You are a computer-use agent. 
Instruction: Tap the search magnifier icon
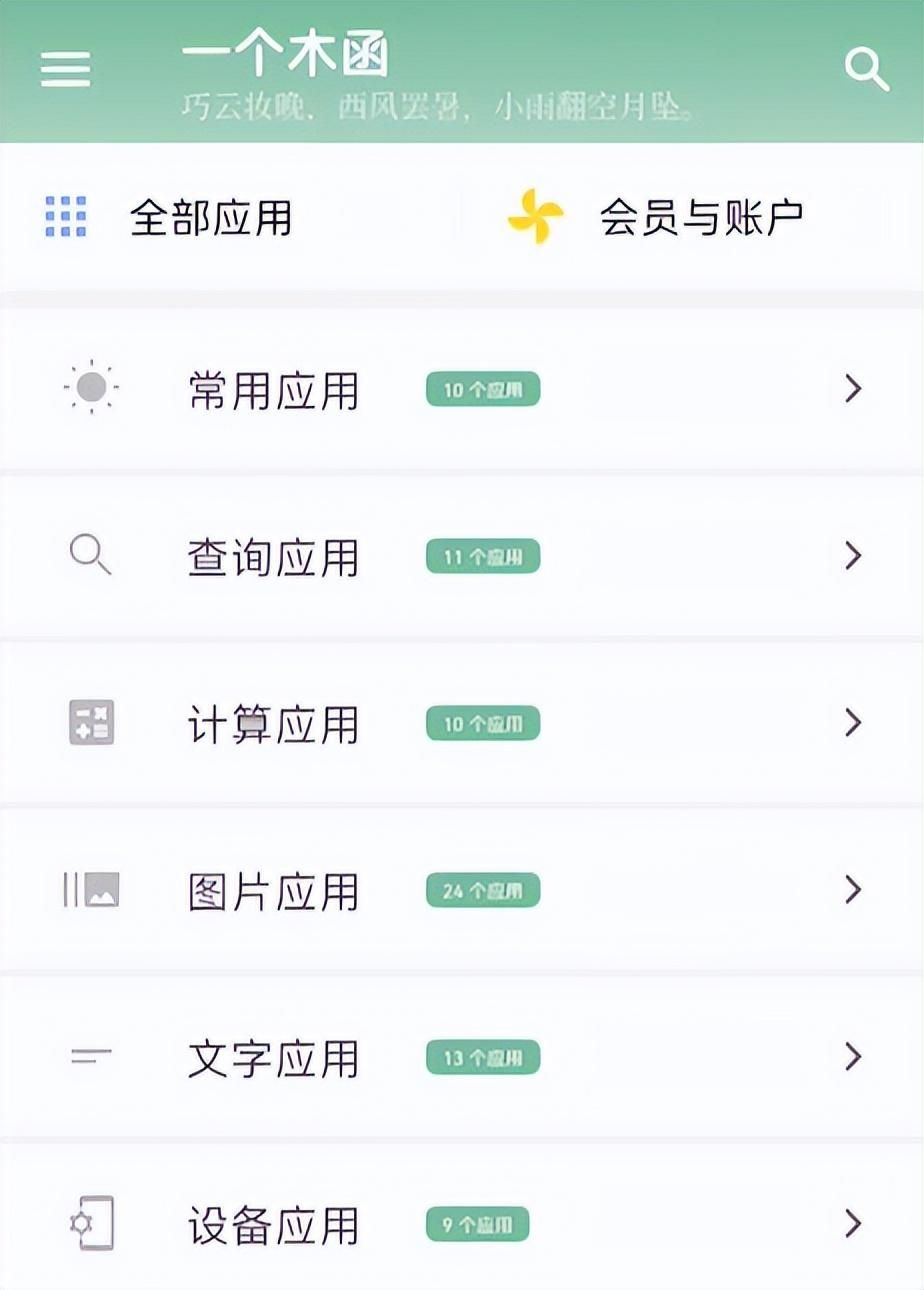(866, 68)
